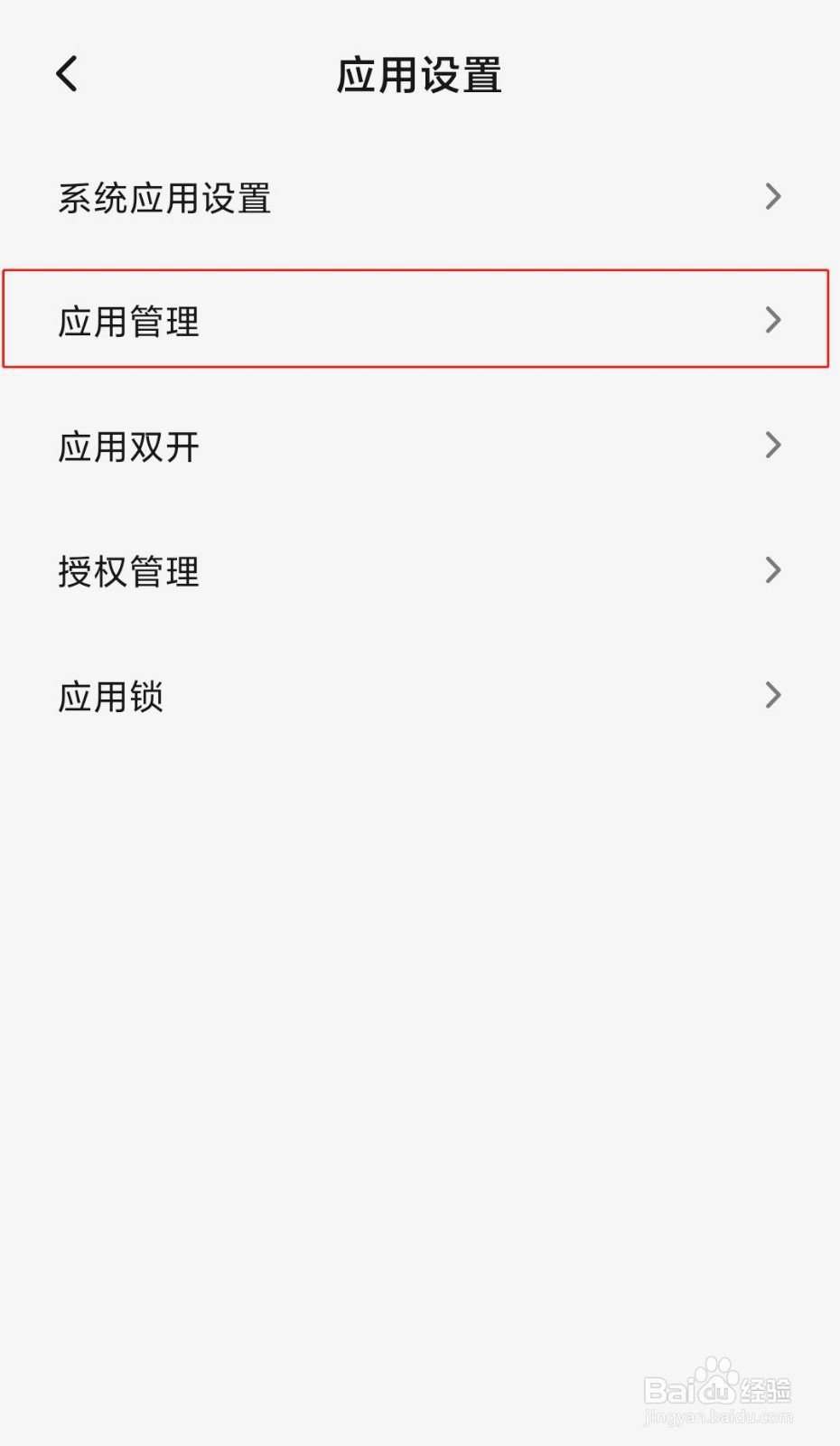This screenshot has height=1446, width=840.
Task: Tap the 授权管理 text label
Action: tap(127, 572)
